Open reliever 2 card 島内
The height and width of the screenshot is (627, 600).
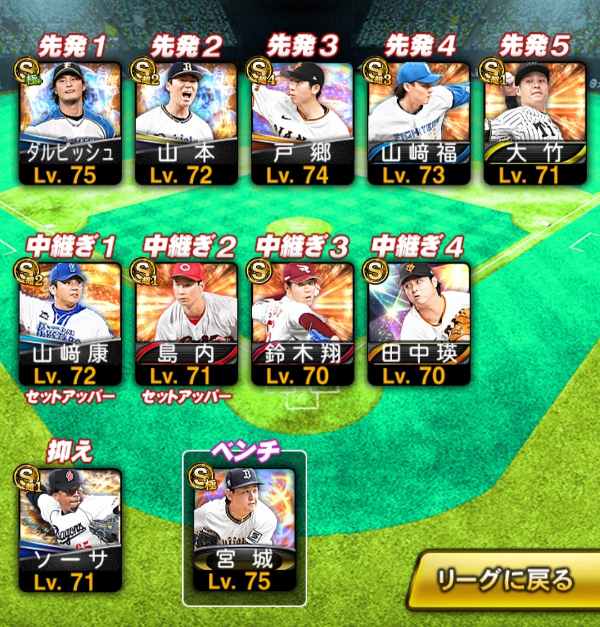[186, 324]
